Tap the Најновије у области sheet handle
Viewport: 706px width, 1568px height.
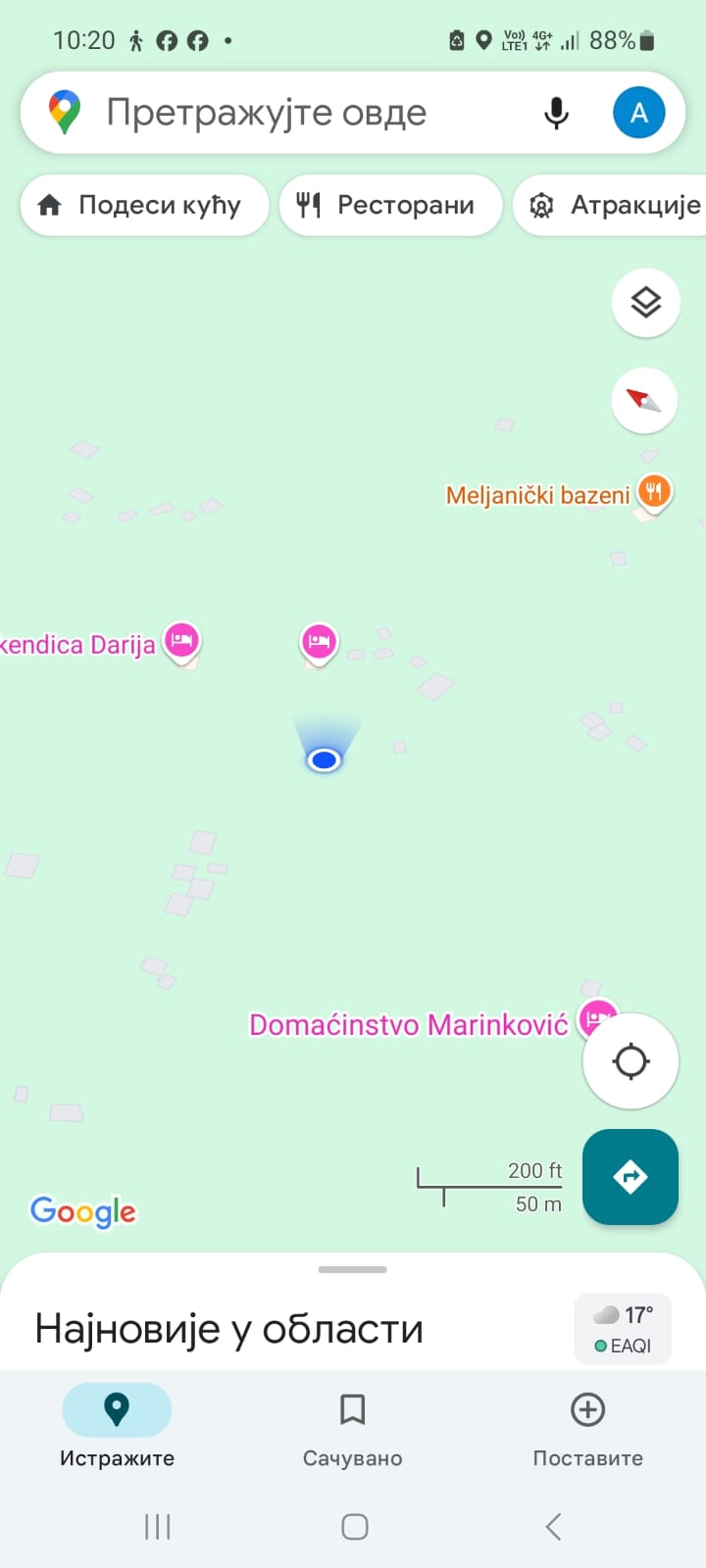tap(353, 1270)
